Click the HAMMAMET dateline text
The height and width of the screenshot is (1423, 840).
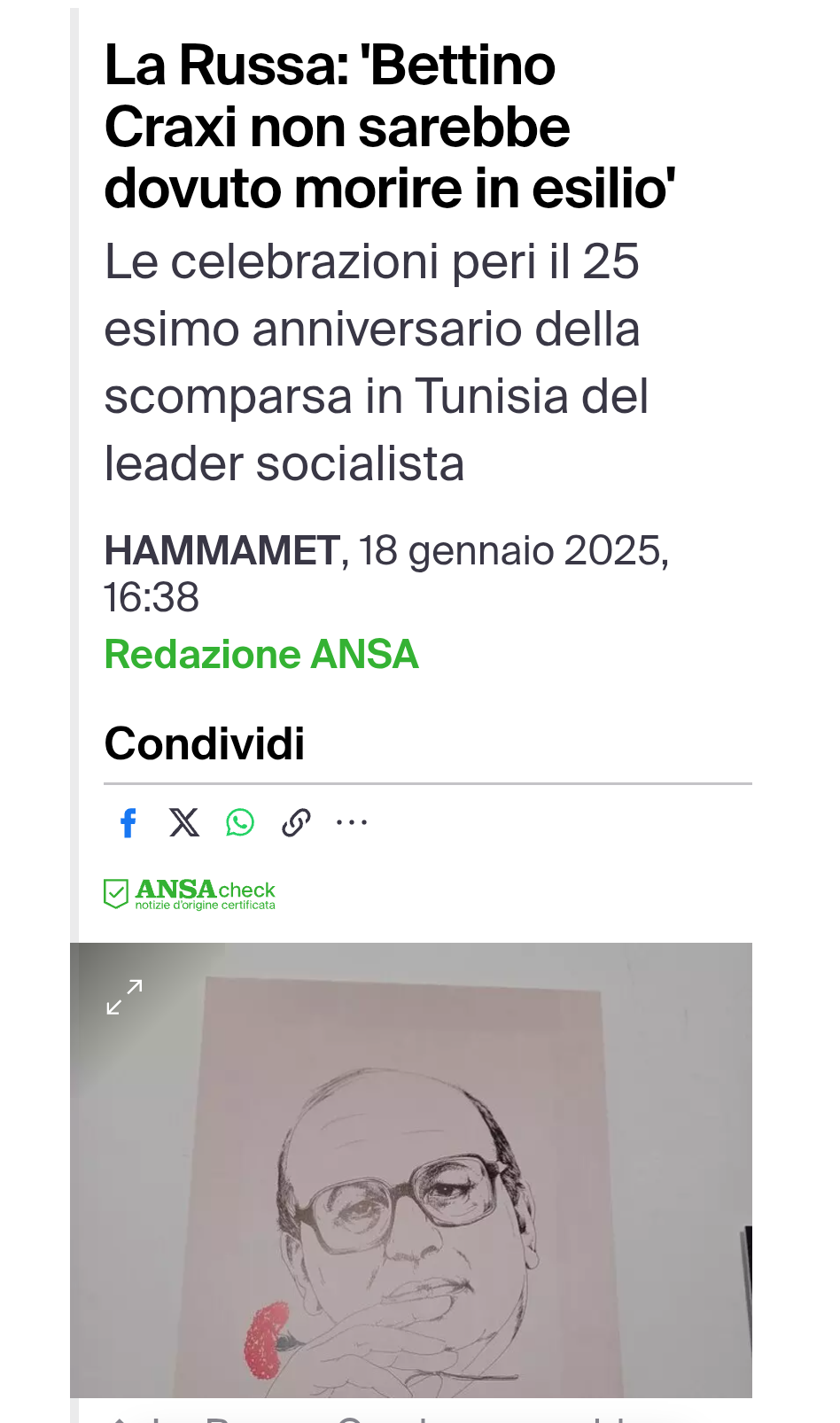tap(223, 550)
